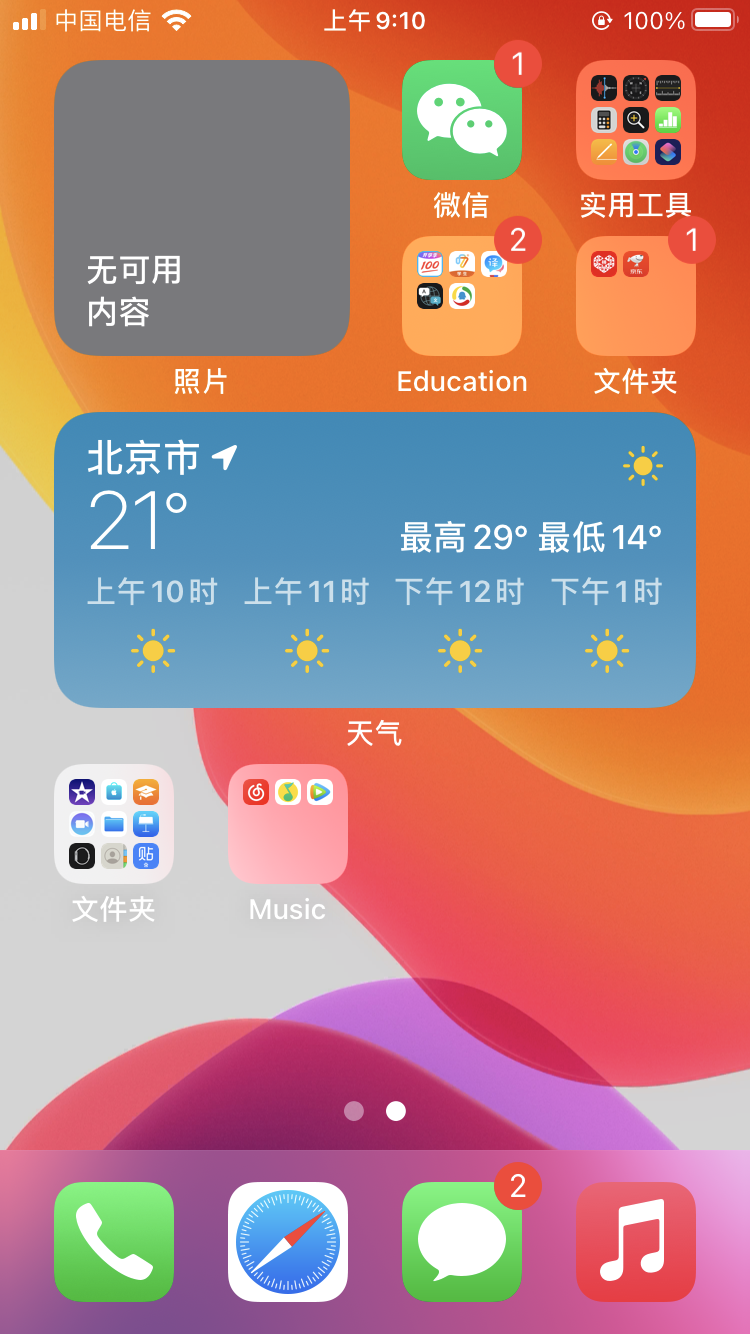Open the 文件夹 folder with one badge

coord(635,296)
